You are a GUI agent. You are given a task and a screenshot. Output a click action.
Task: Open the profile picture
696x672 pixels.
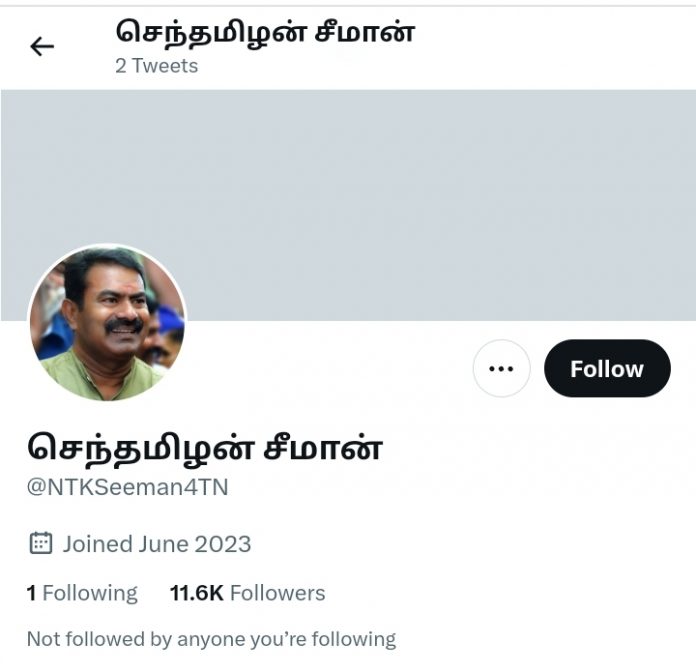point(107,324)
